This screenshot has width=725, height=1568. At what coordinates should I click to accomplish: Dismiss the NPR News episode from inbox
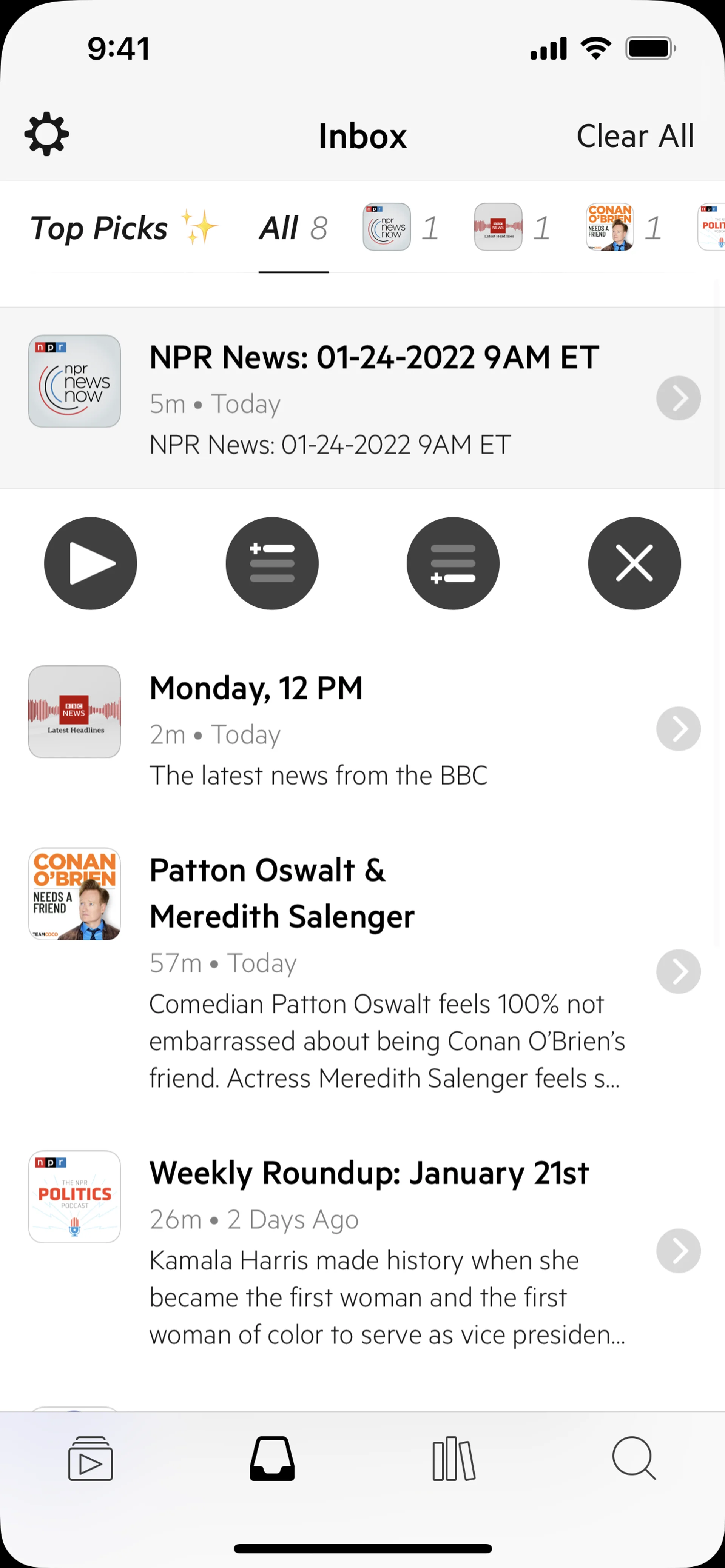[634, 563]
